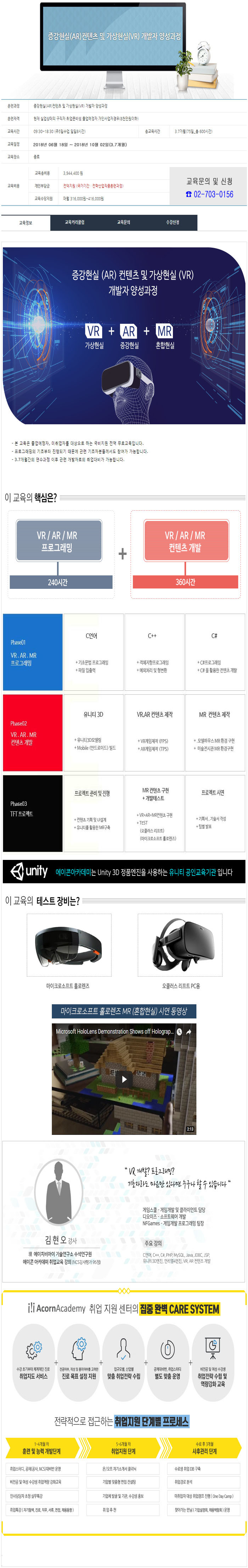
Task: Open the 교육커리큘럼 tab
Action: click(x=74, y=223)
